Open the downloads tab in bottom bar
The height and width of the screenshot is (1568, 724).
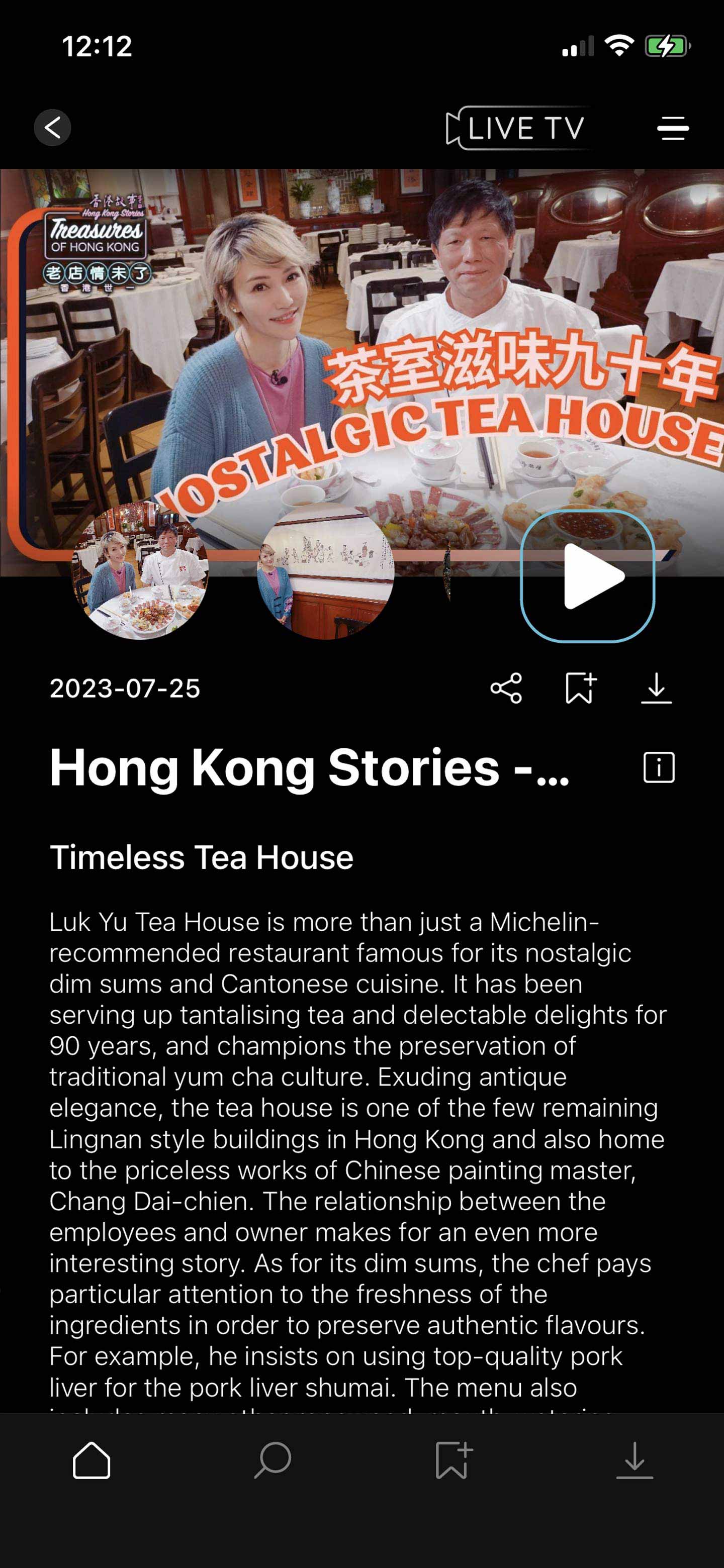(x=635, y=1461)
